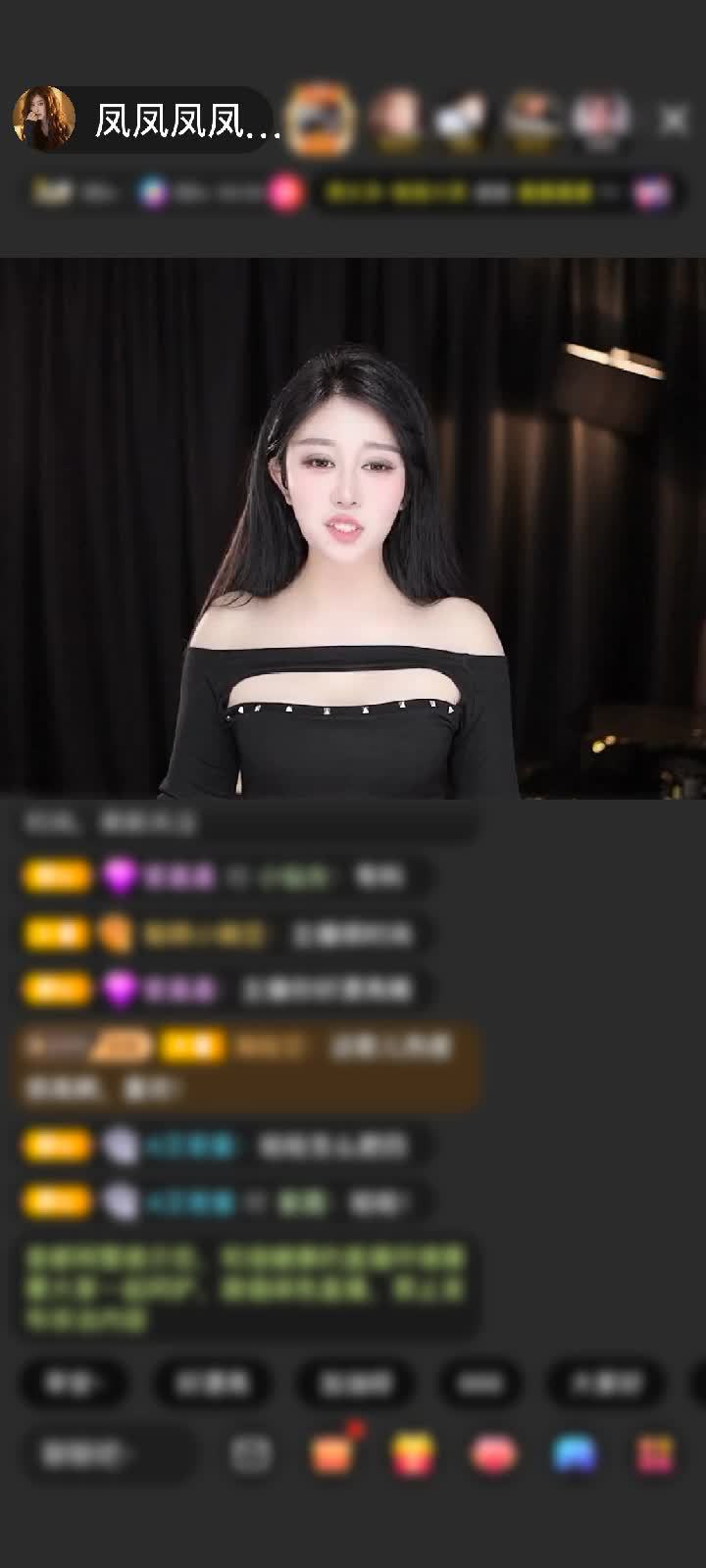Tap the pink round badge in info row
This screenshot has width=706, height=1568.
285,192
